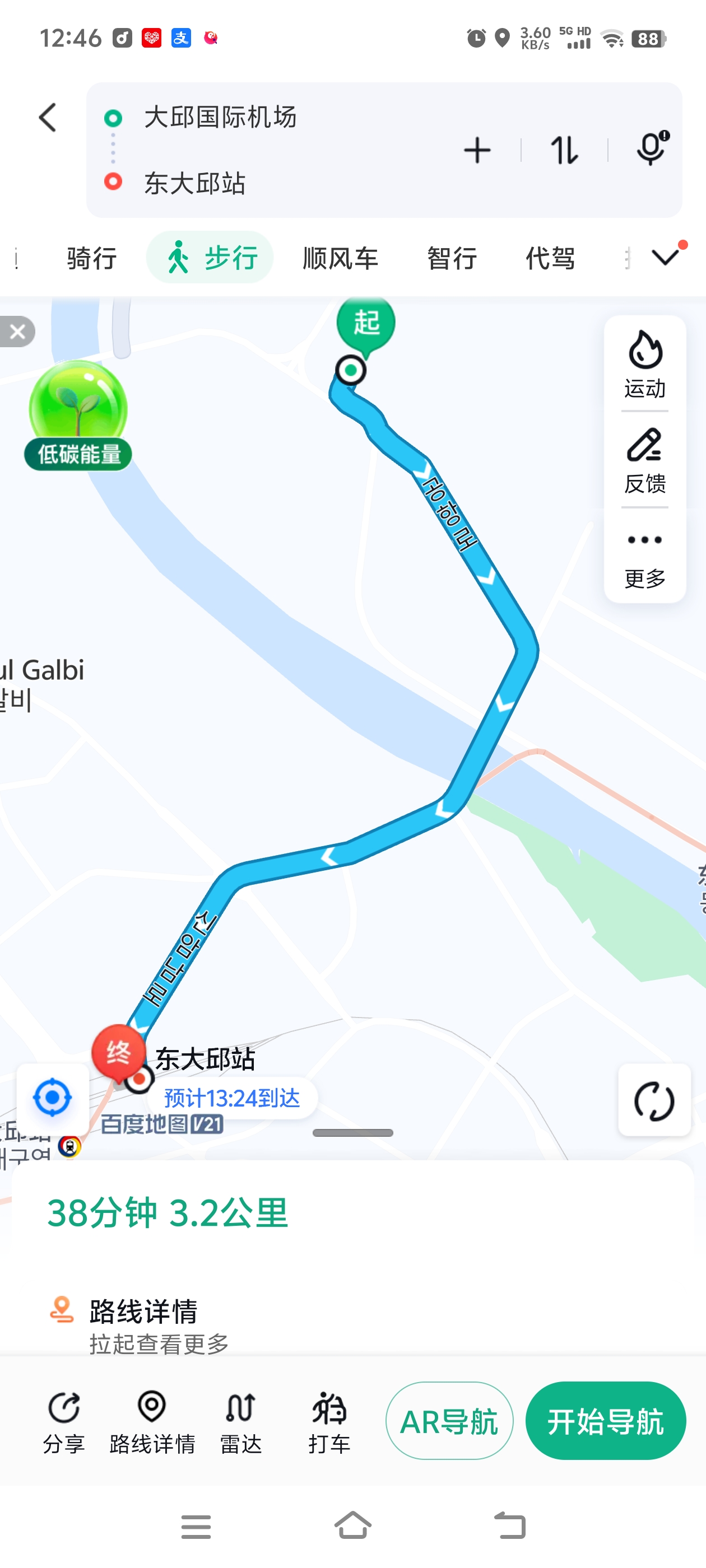Tap 开始导航 to begin navigation

[605, 1421]
